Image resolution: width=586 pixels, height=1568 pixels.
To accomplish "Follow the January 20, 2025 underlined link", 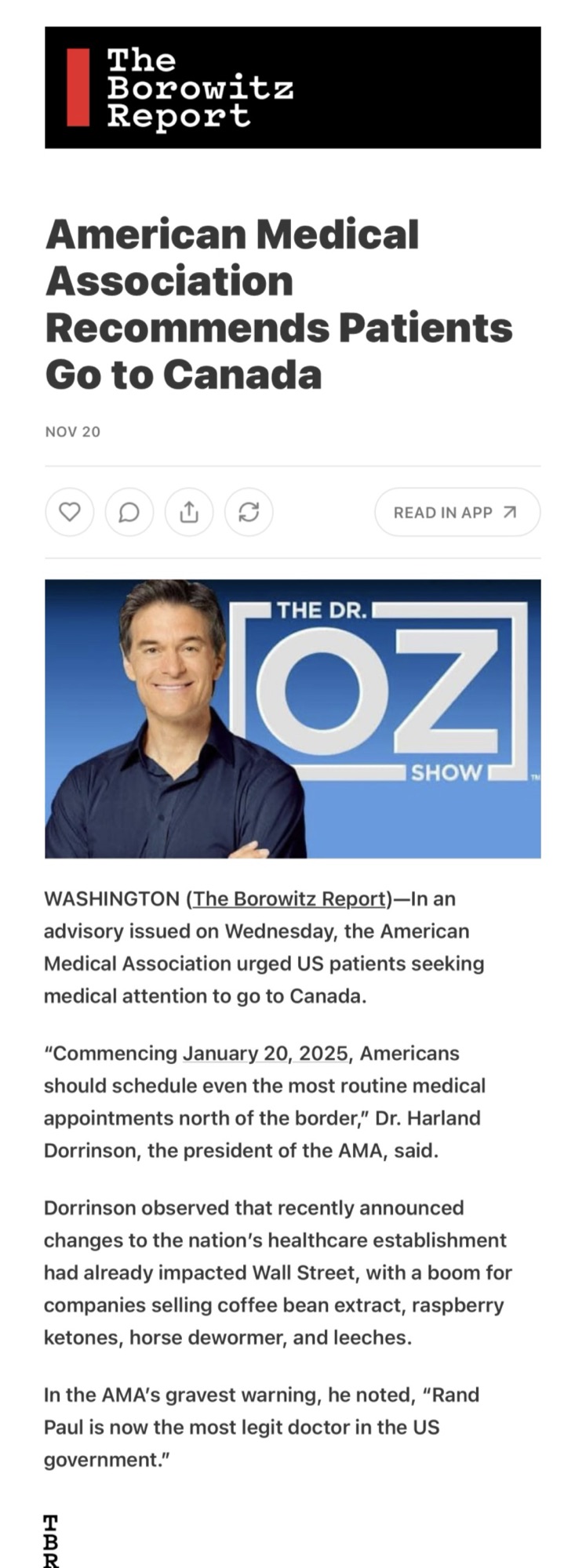I will click(x=265, y=1053).
